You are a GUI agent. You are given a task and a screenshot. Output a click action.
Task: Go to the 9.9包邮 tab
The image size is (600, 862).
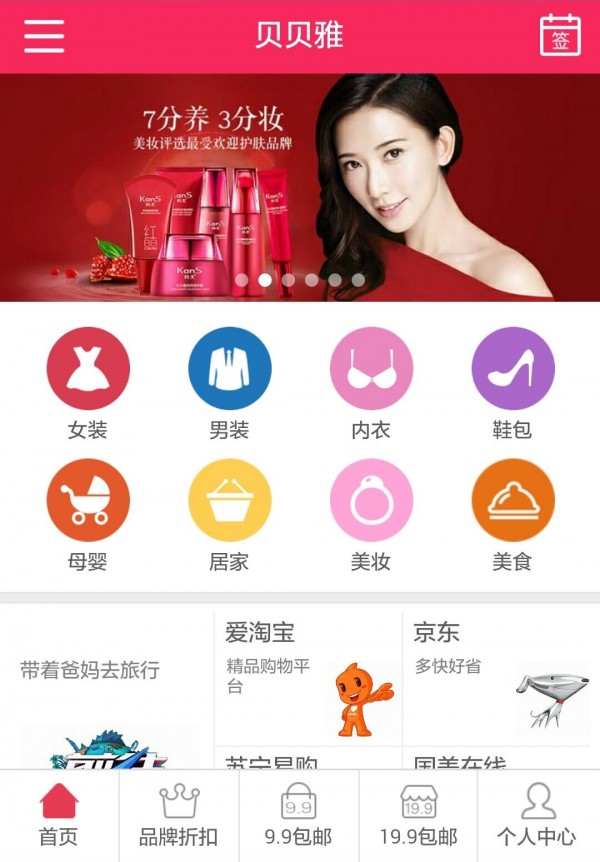click(298, 816)
